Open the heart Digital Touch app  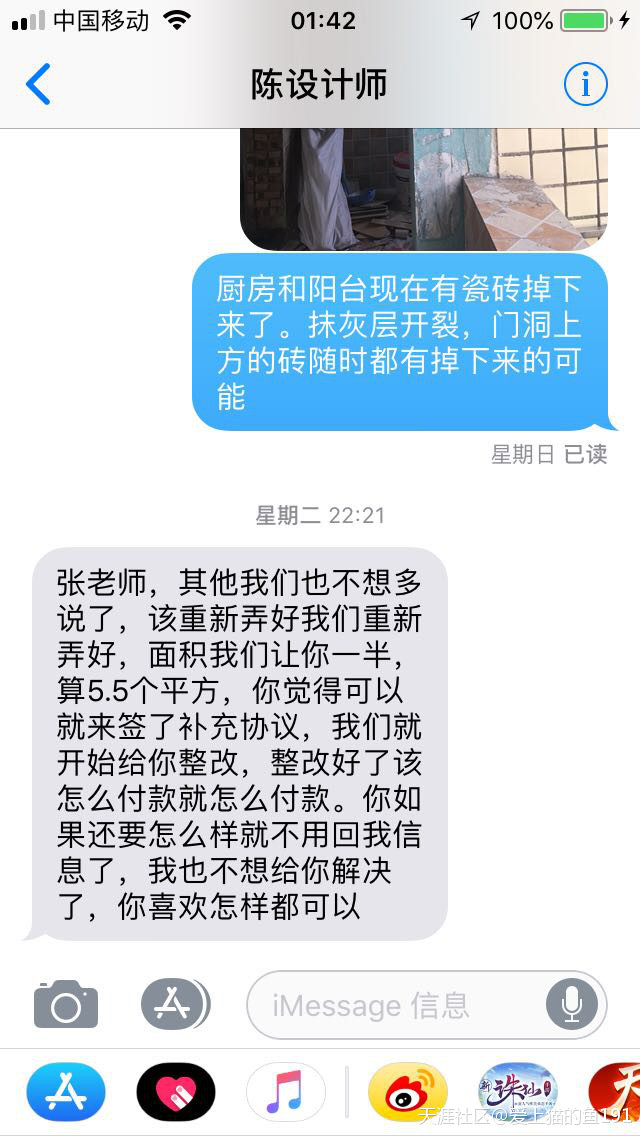point(175,1091)
